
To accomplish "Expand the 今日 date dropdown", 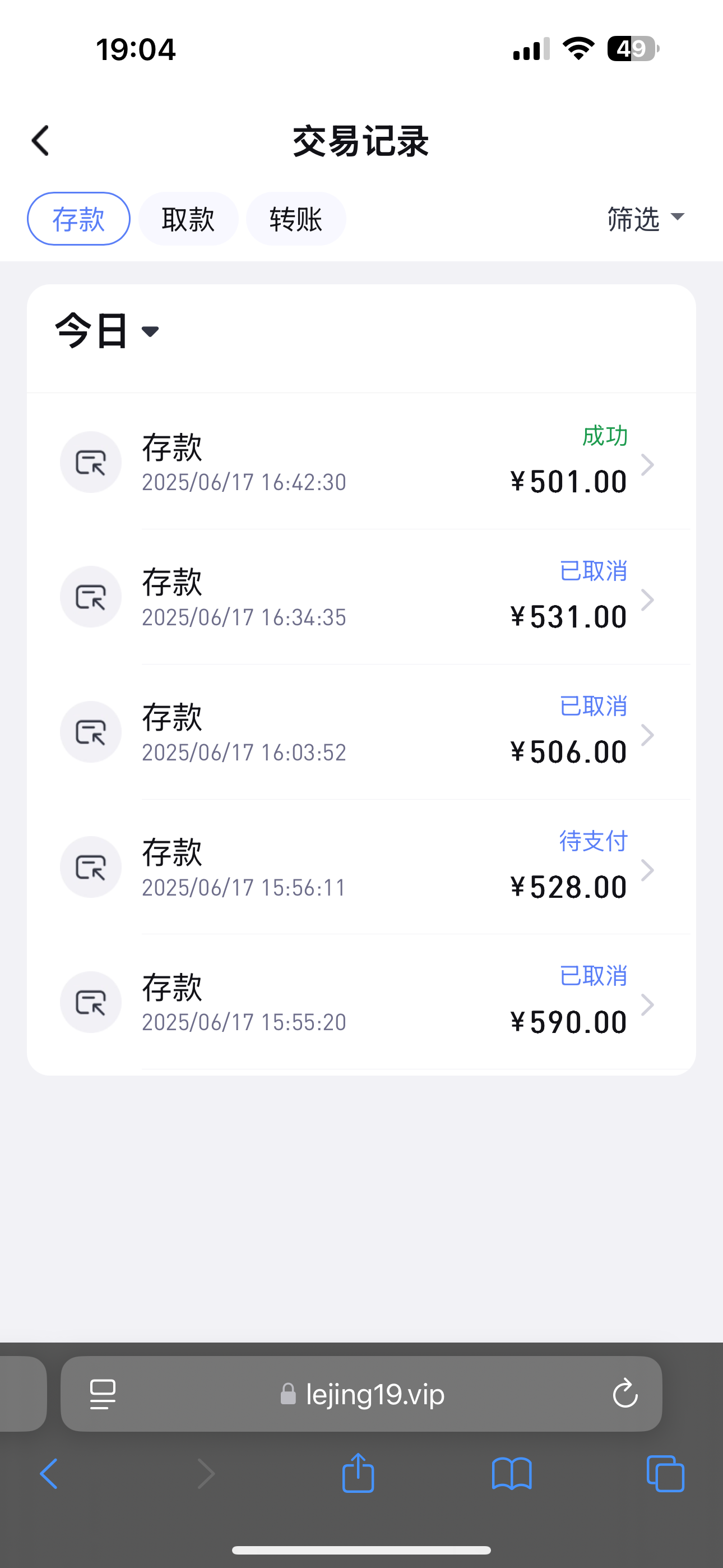I will coord(107,331).
